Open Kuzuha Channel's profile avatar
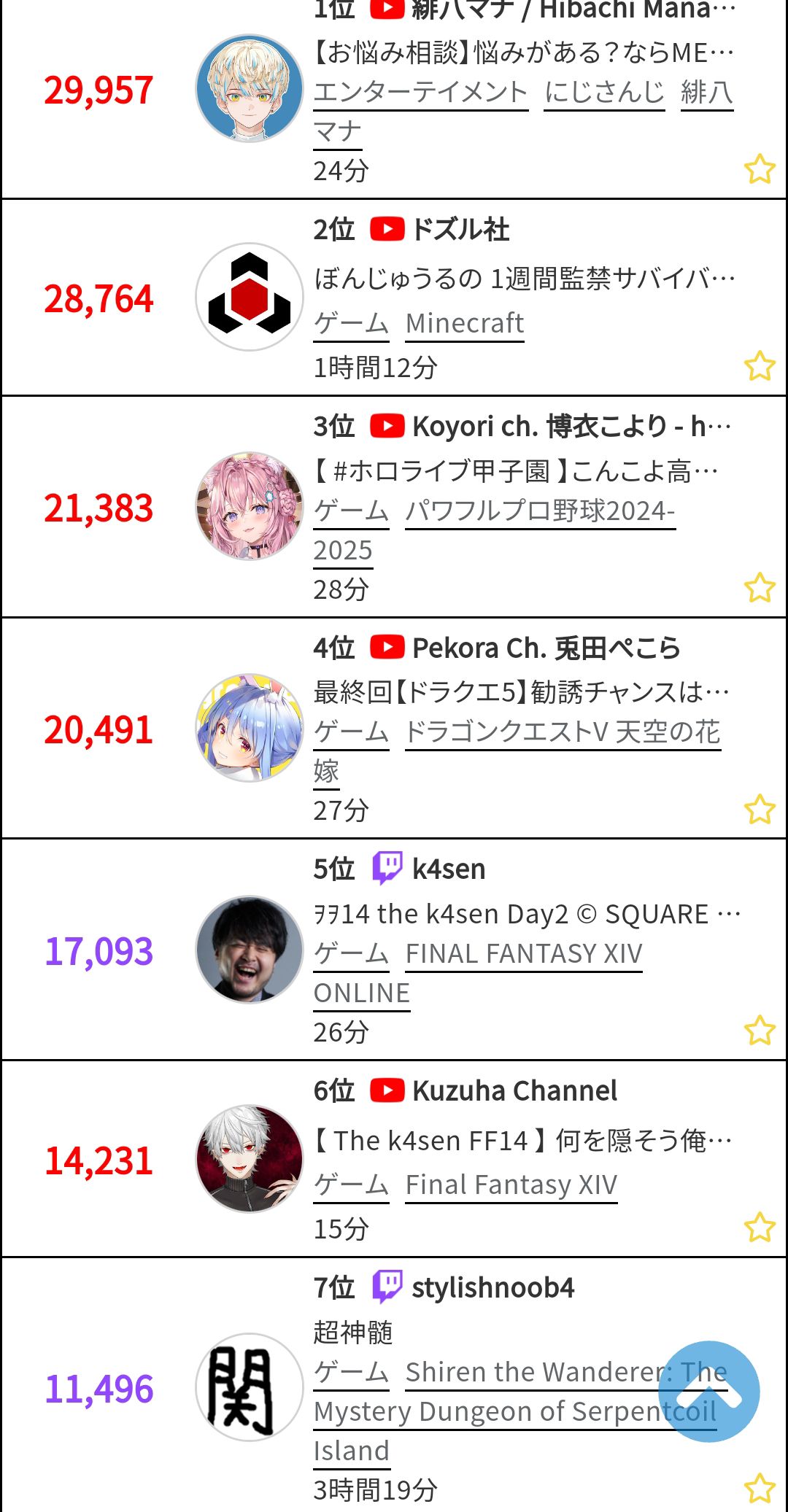The image size is (788, 1512). [250, 1159]
